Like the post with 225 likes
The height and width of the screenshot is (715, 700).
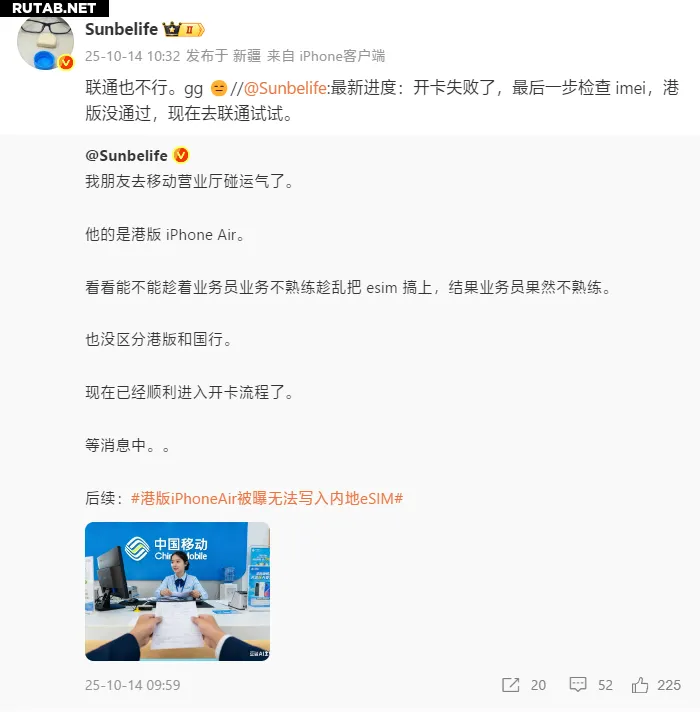point(656,685)
